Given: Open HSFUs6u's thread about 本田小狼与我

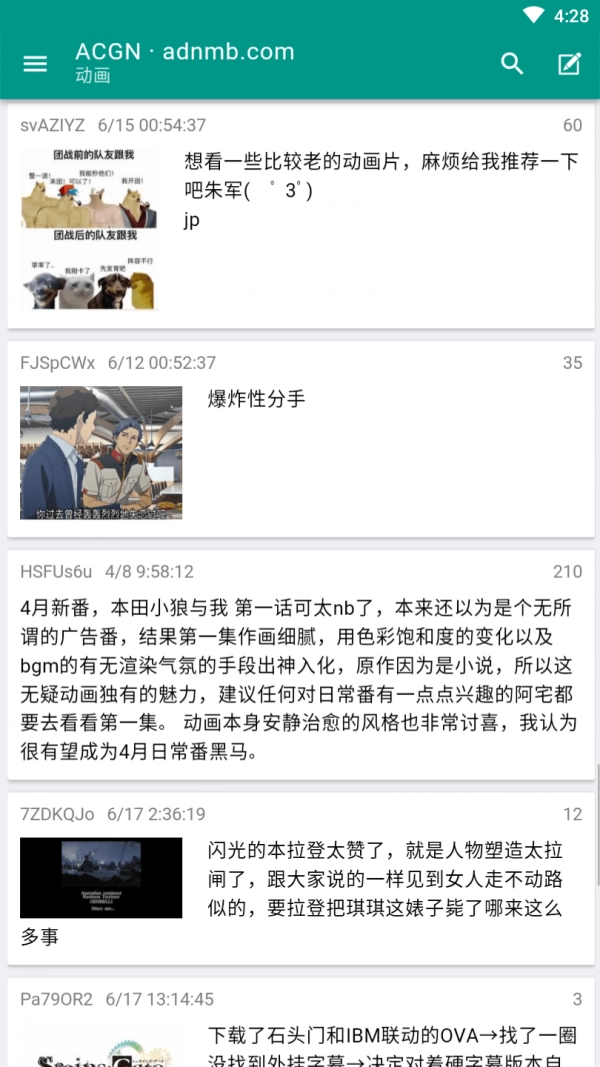Looking at the screenshot, I should tap(300, 678).
